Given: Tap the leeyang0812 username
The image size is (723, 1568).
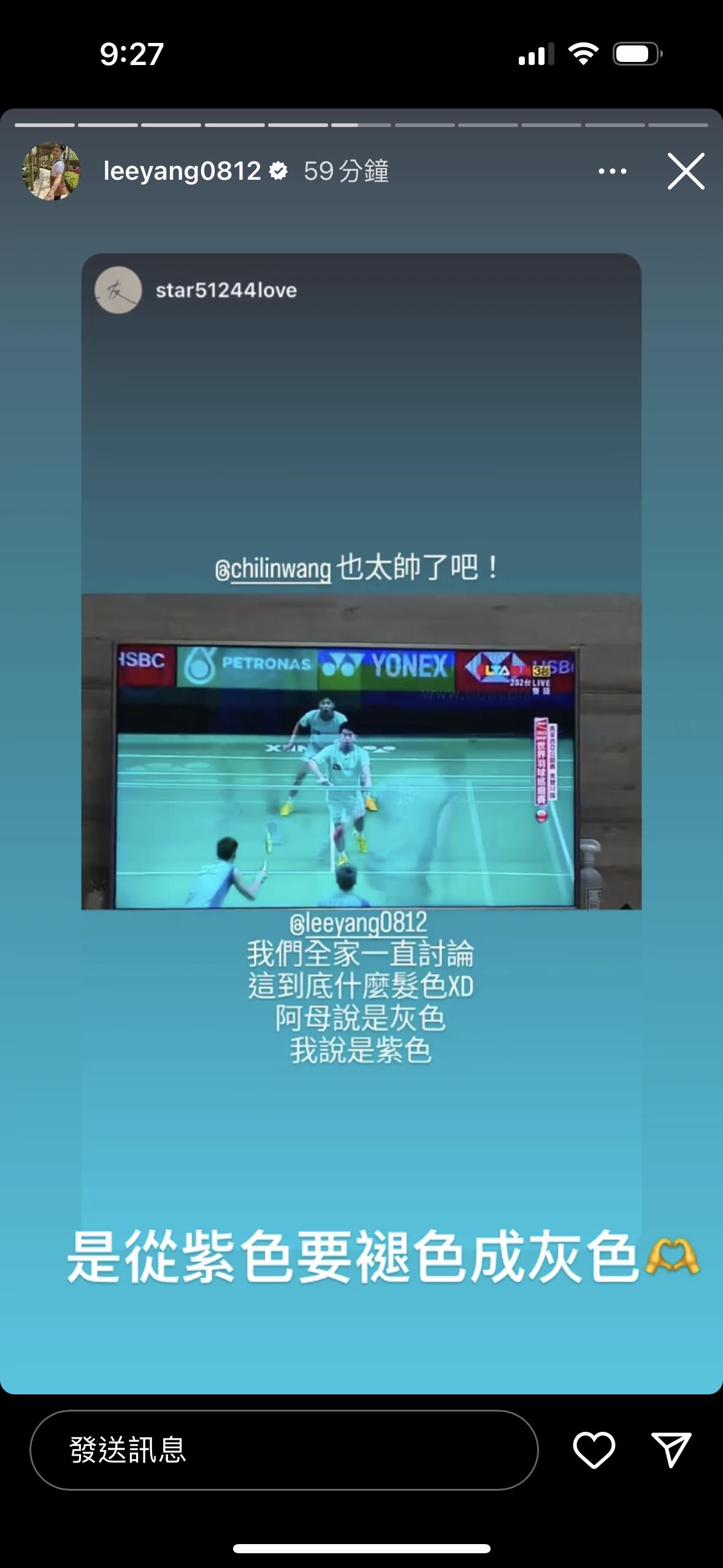Looking at the screenshot, I should [182, 171].
